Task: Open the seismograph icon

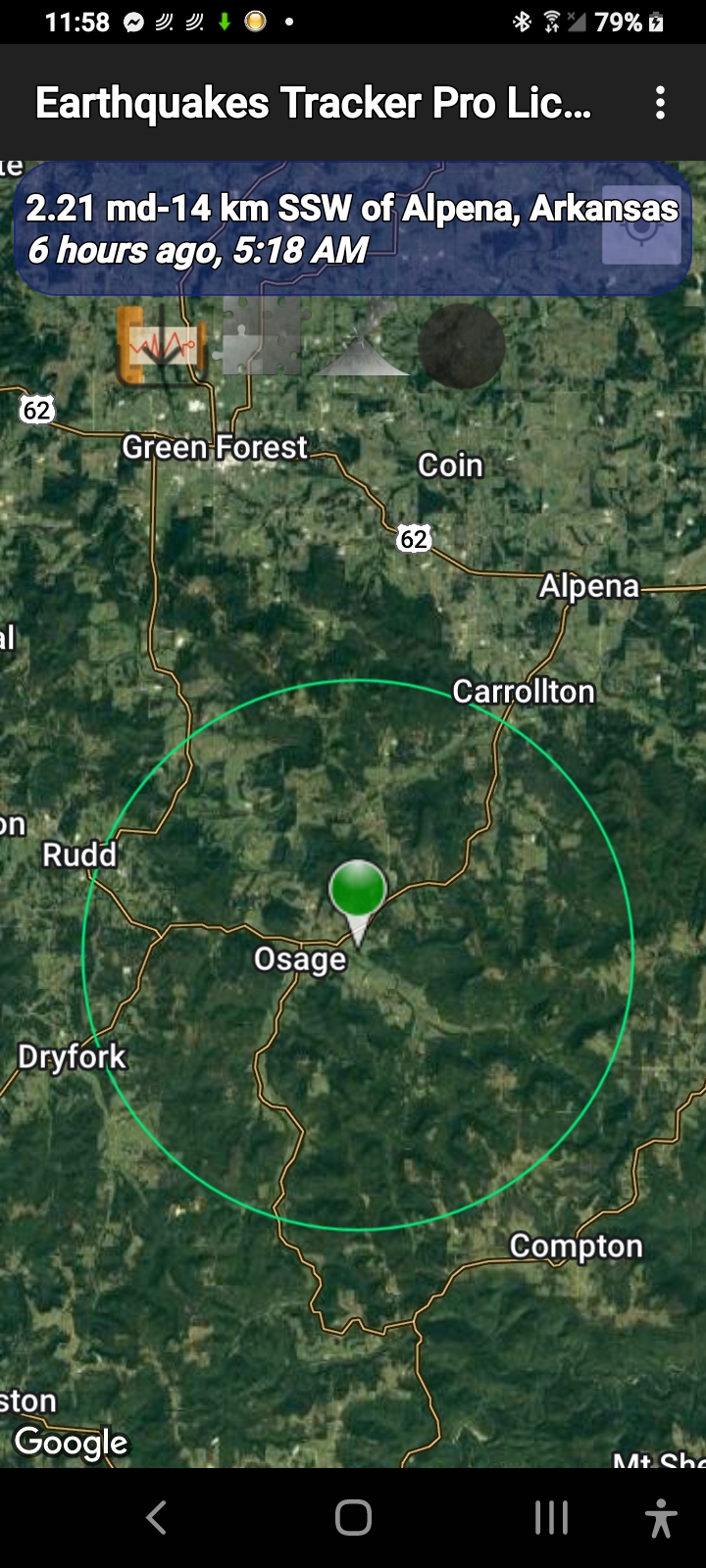Action: 162,345
